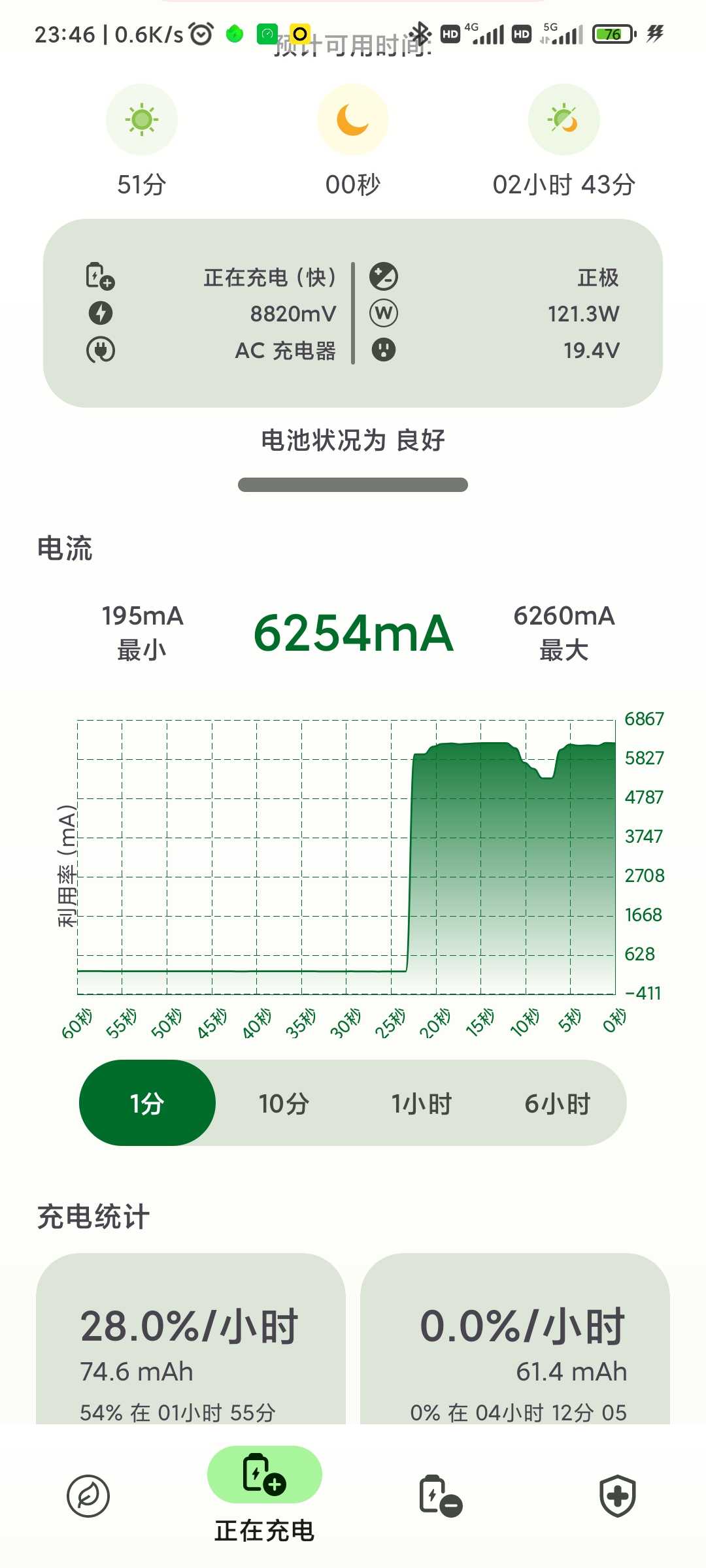Switch chart to 10分 range
This screenshot has height=1568, width=706.
(284, 1103)
